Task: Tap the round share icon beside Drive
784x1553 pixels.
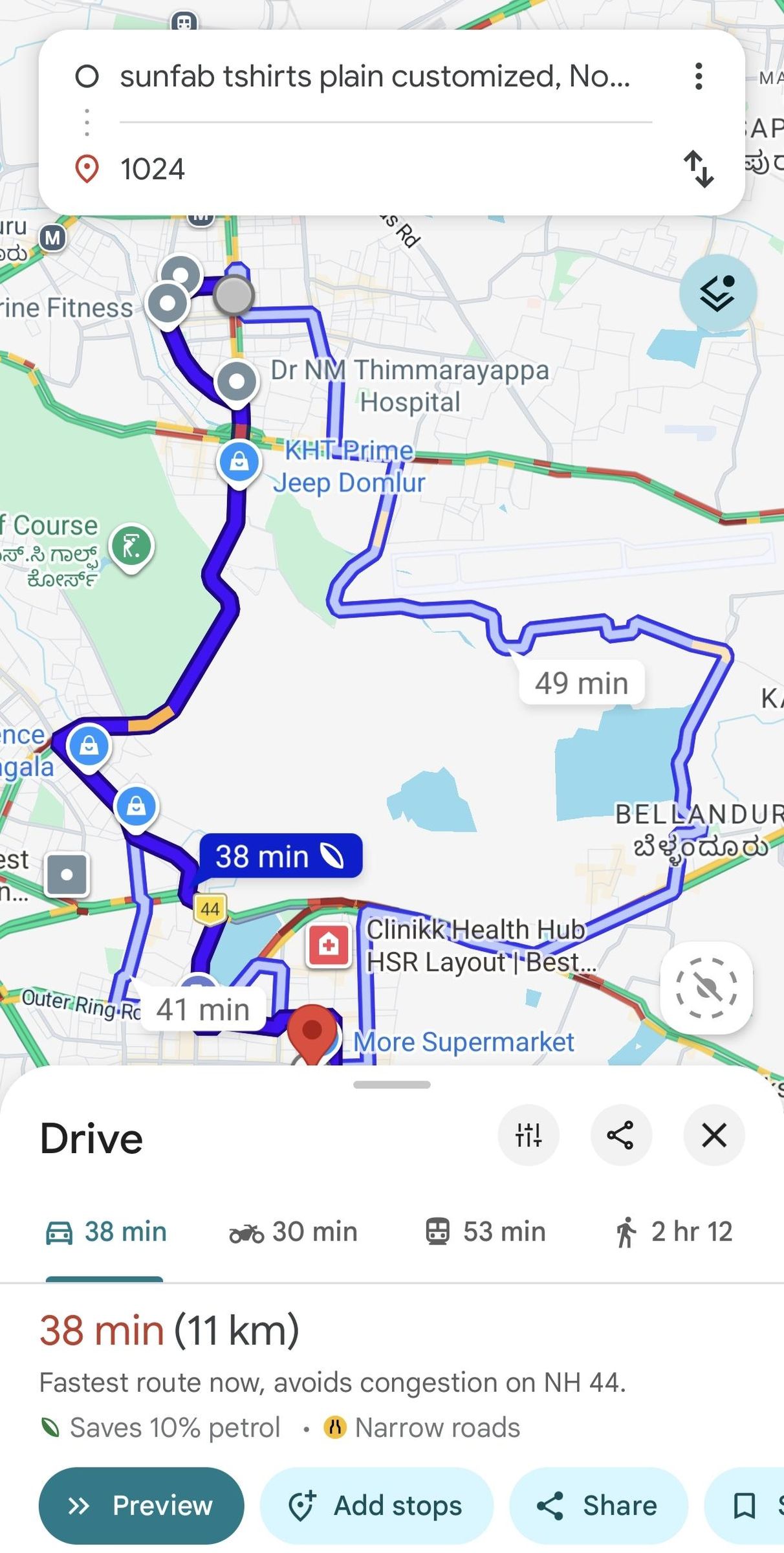Action: pos(621,1135)
